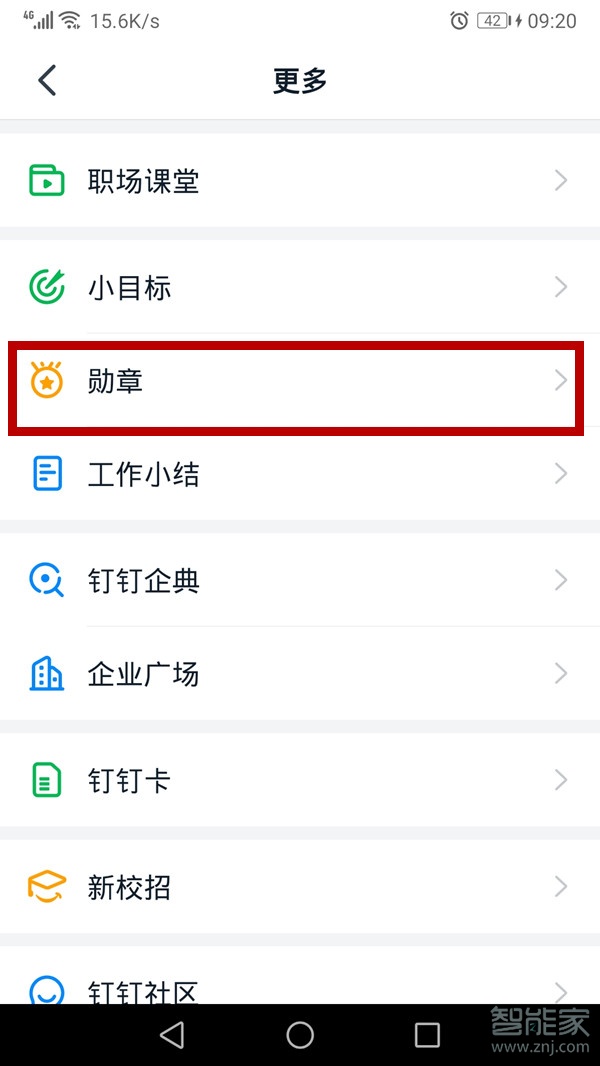The height and width of the screenshot is (1066, 600).
Task: Open 钉钉卡
Action: [x=300, y=780]
